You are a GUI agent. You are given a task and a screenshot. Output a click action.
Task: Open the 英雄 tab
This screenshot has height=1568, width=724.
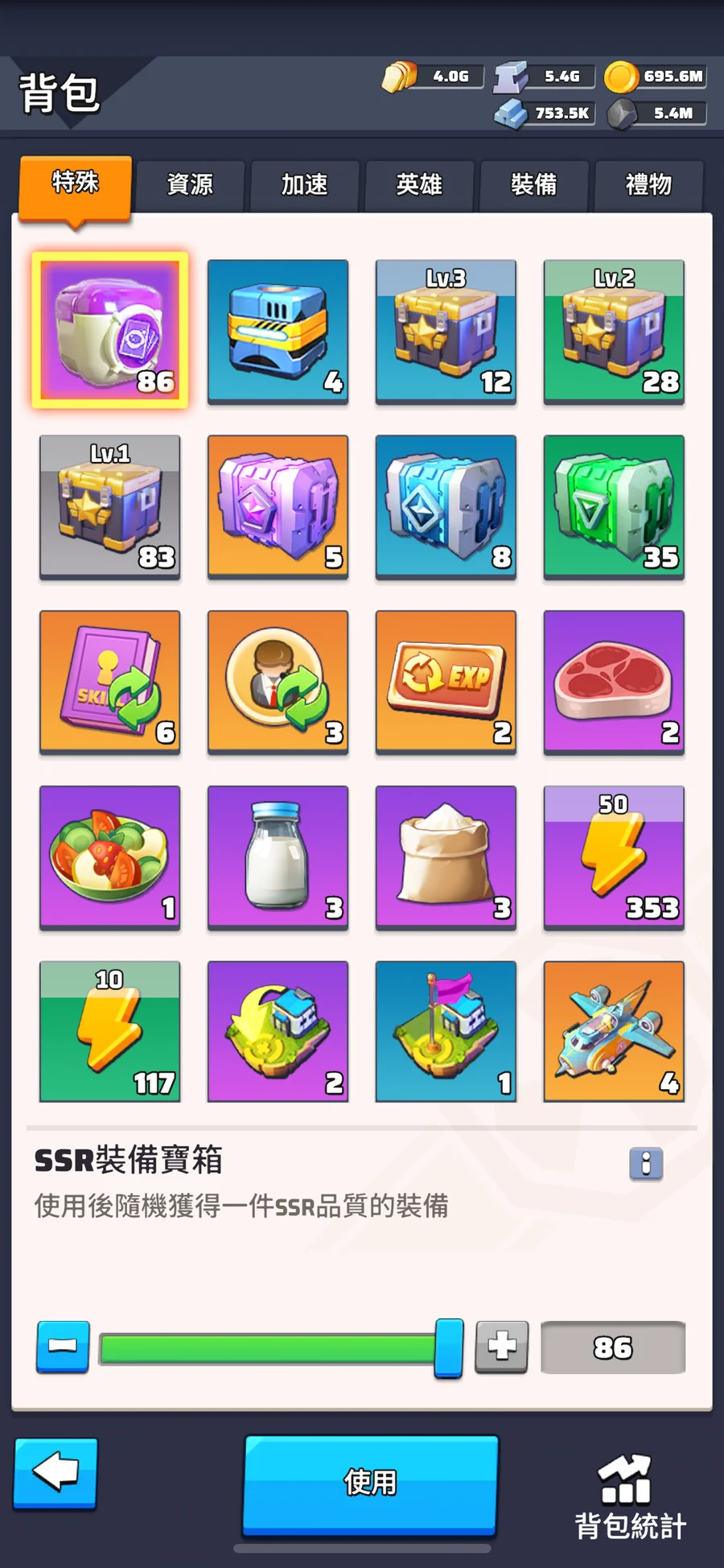click(x=419, y=184)
